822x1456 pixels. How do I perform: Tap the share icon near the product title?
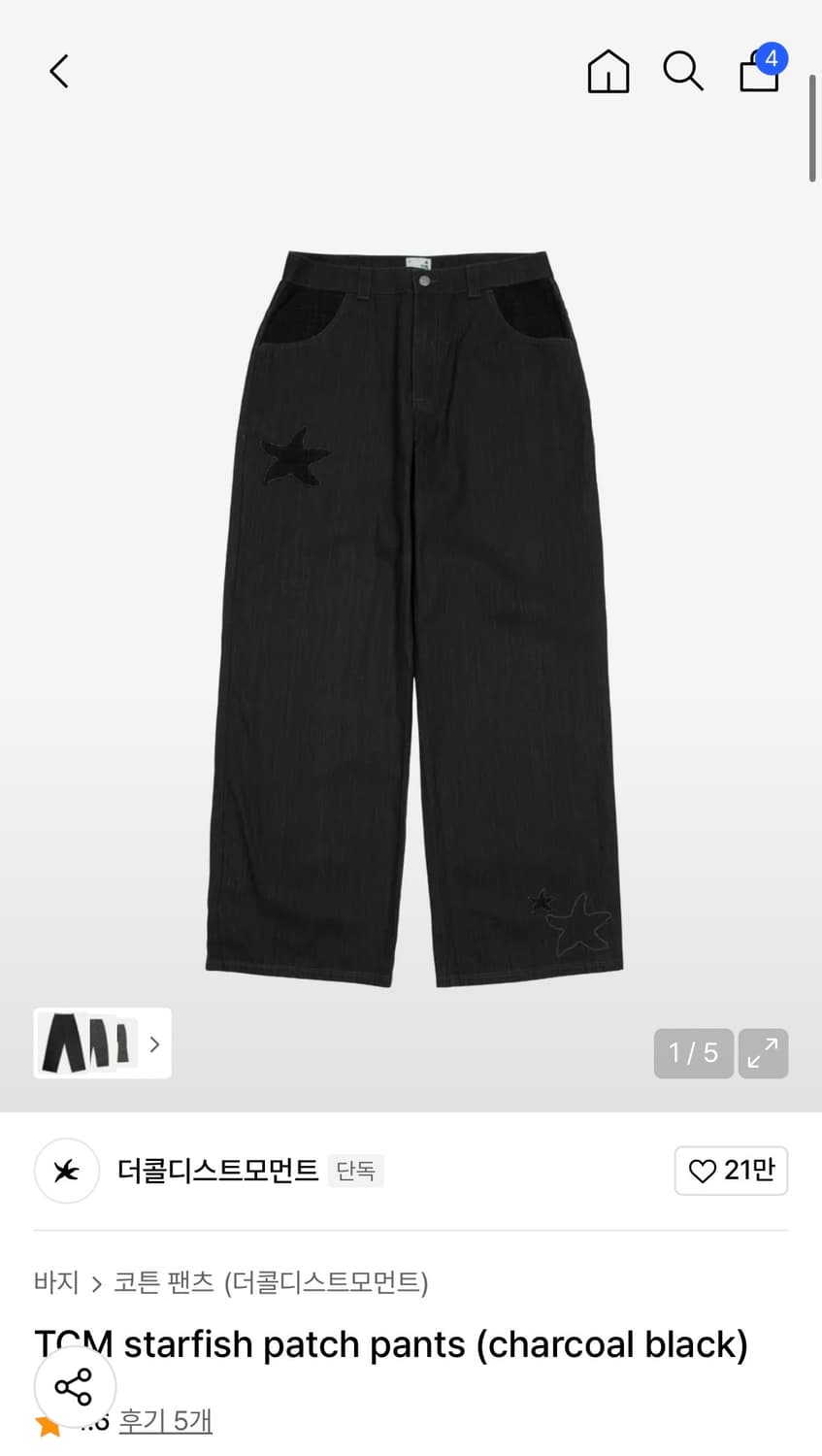click(x=75, y=1387)
